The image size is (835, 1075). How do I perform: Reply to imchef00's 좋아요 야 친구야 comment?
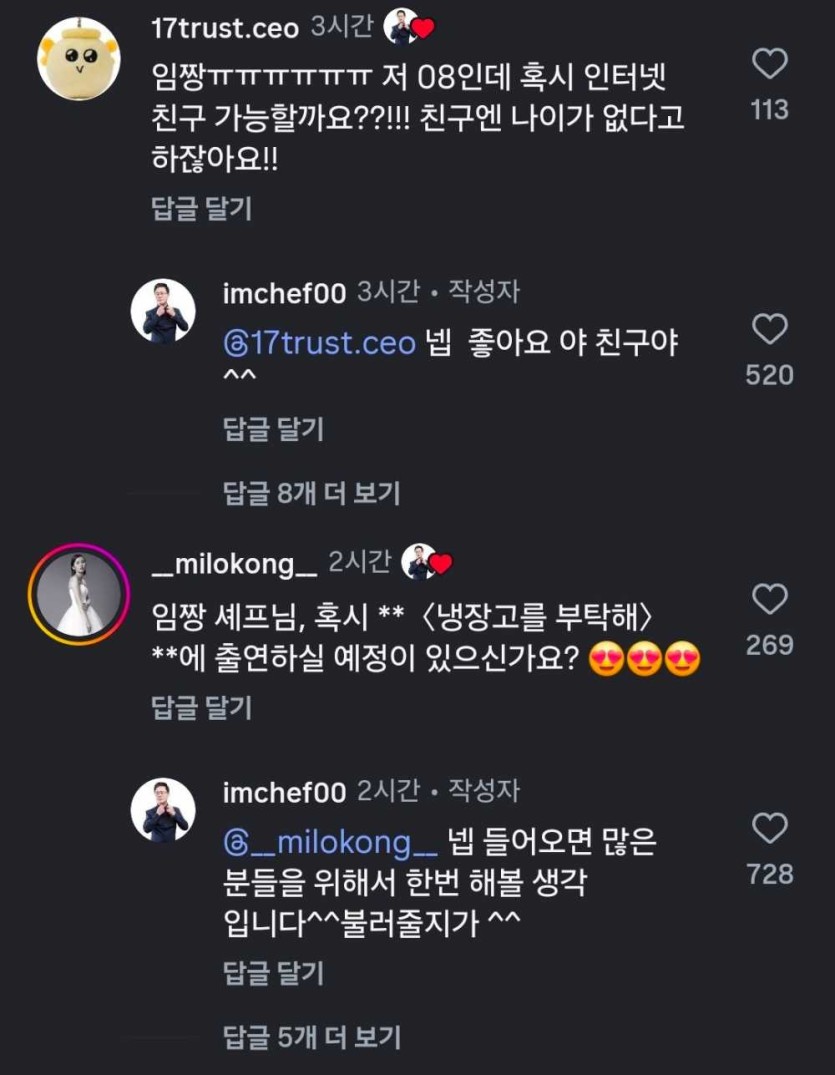pos(273,430)
